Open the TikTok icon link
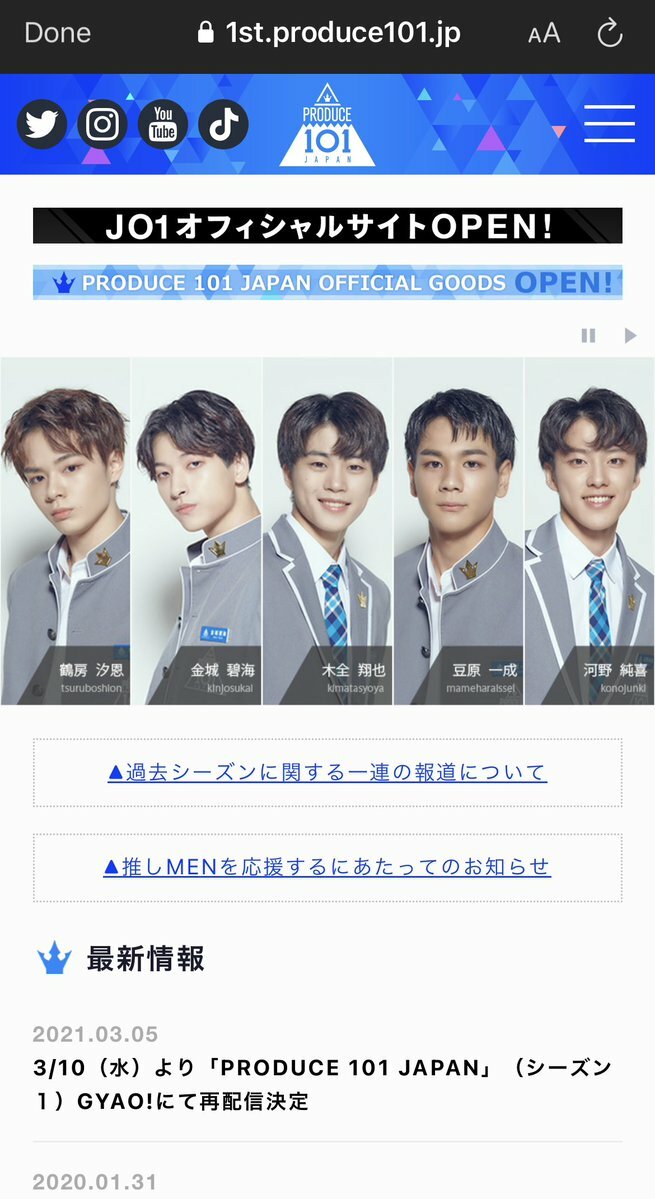The width and height of the screenshot is (655, 1199). [223, 125]
